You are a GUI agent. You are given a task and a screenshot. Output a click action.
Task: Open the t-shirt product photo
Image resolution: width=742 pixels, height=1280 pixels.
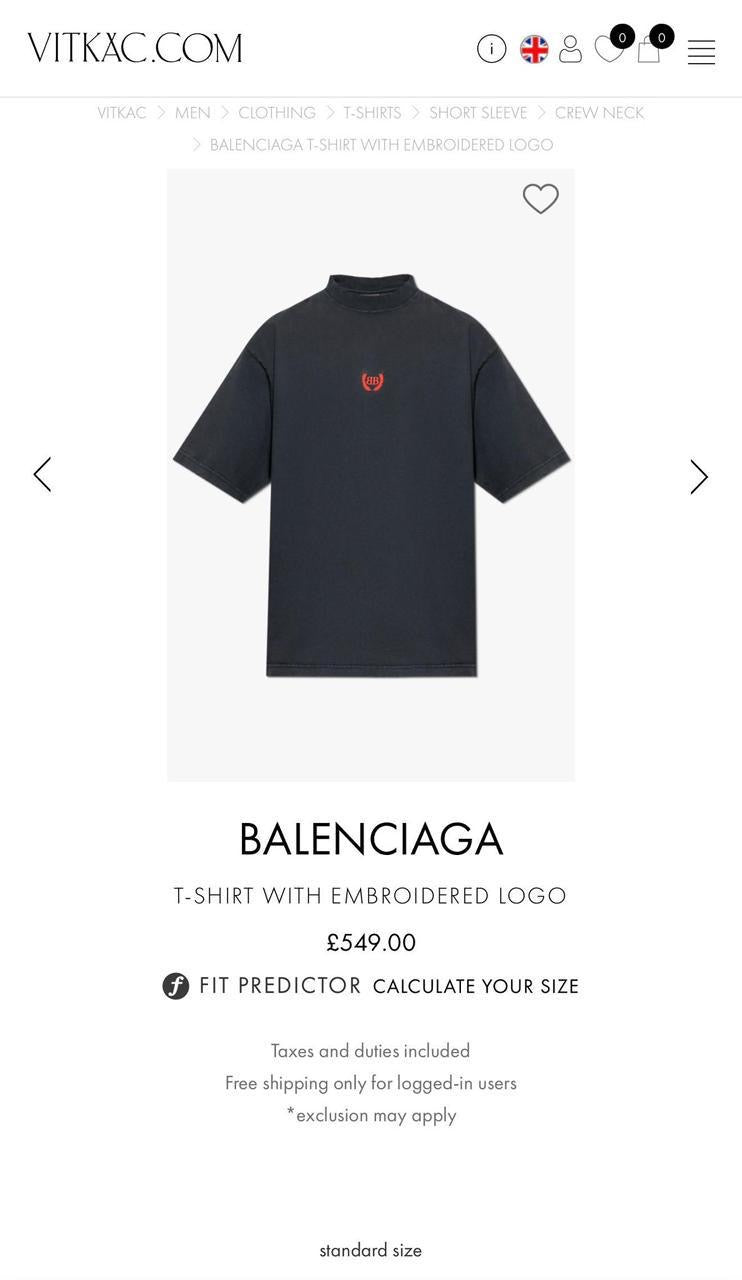tap(370, 475)
